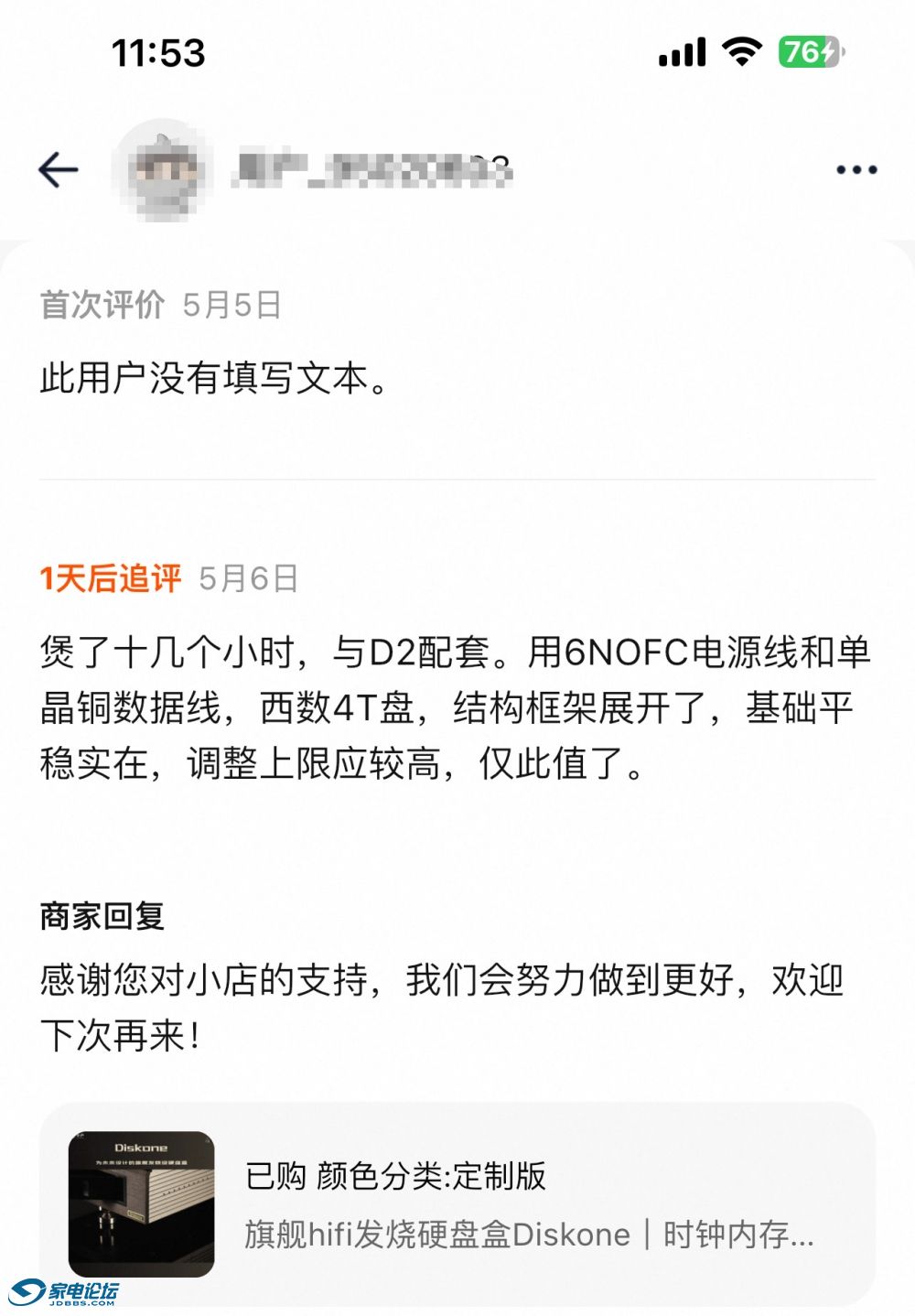The height and width of the screenshot is (1316, 915).
Task: Open the reviewer's profile avatar
Action: pos(164,171)
